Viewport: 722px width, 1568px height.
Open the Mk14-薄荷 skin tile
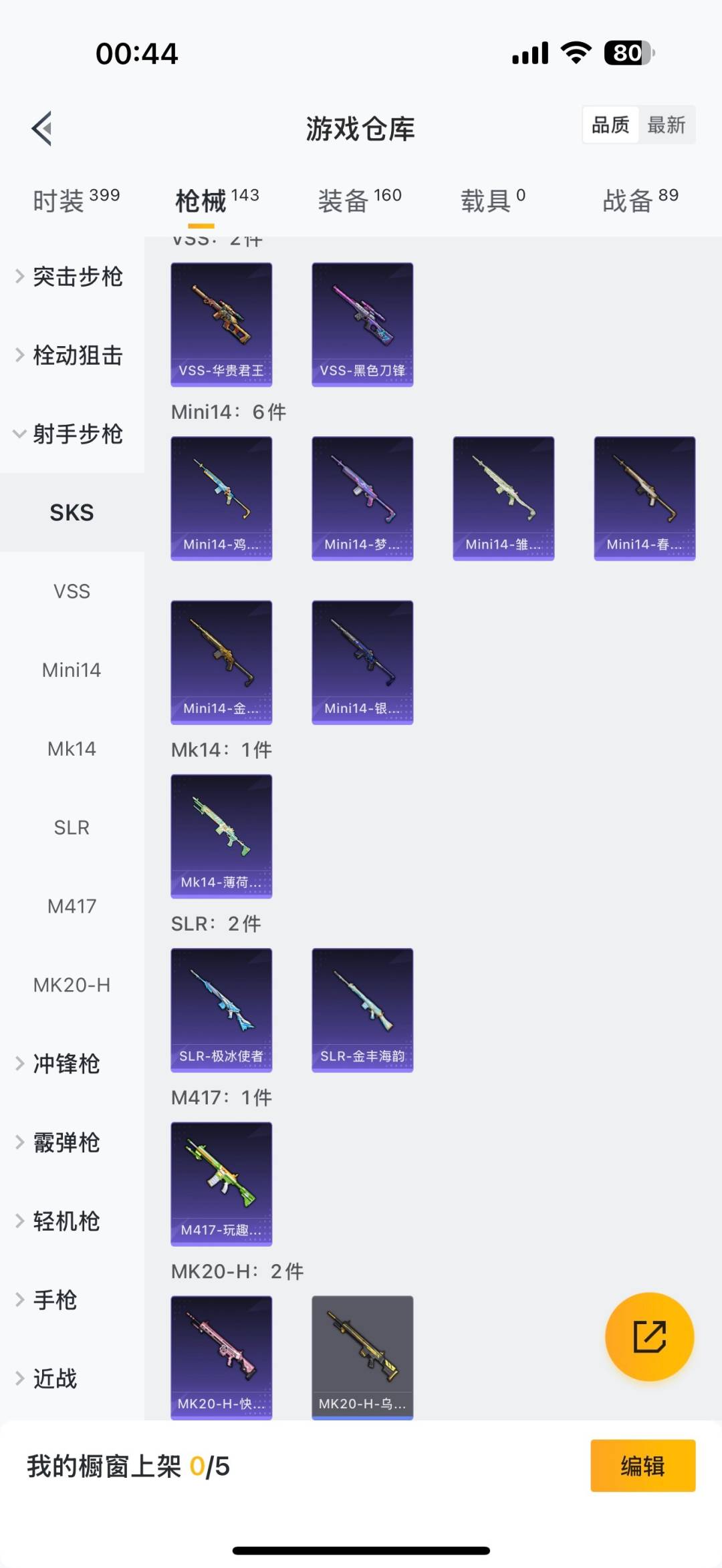[x=221, y=836]
